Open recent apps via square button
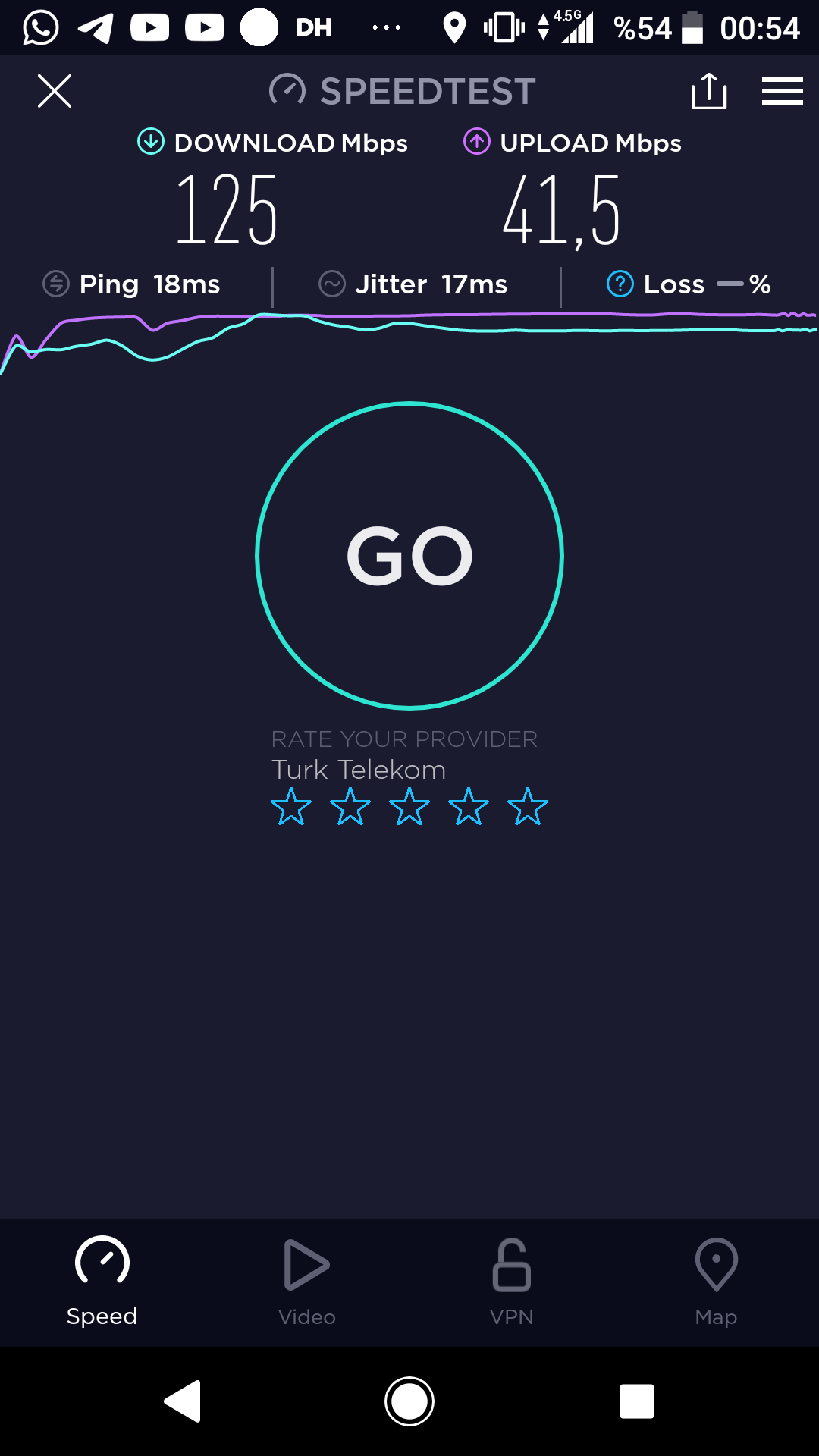The height and width of the screenshot is (1456, 819). (637, 1401)
